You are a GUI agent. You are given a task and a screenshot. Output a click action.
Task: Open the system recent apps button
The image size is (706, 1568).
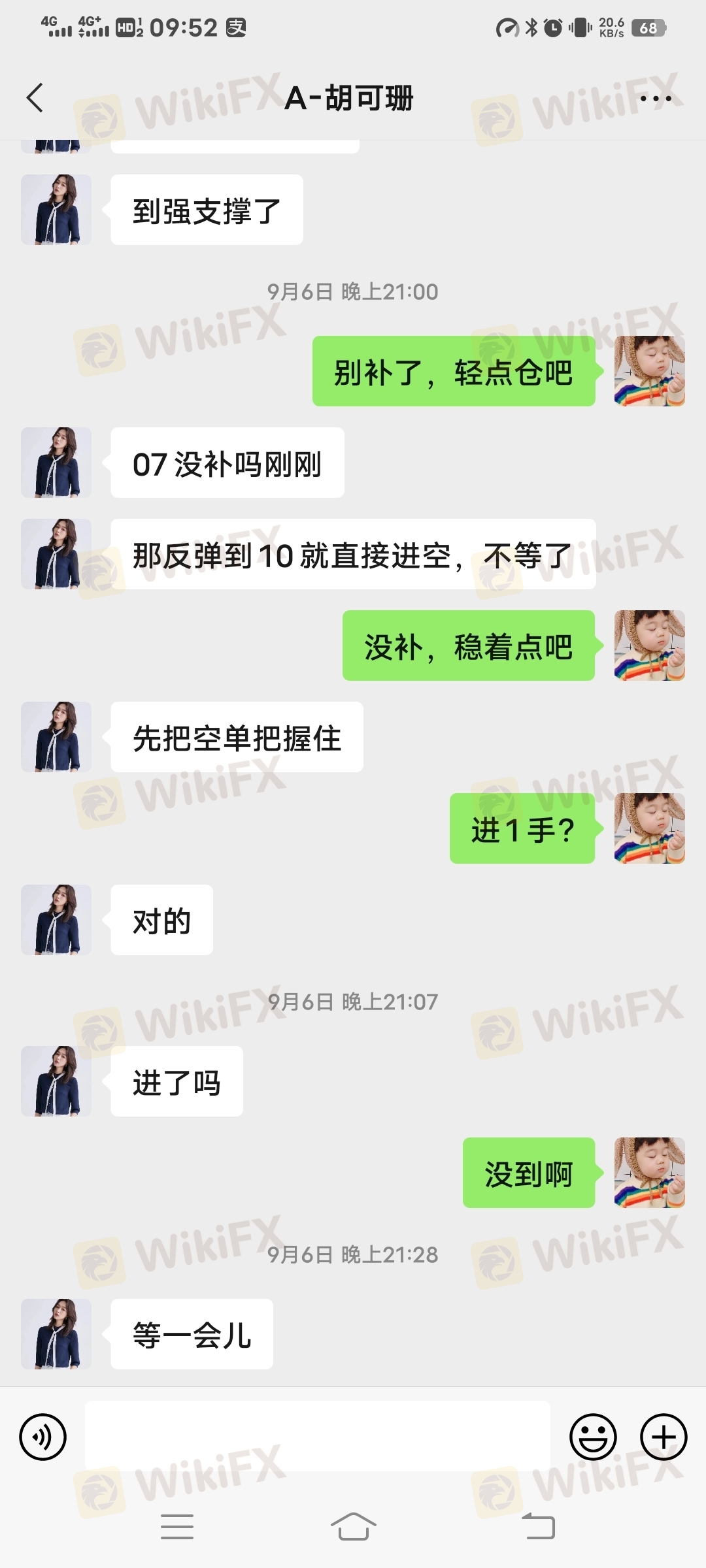(x=177, y=1527)
